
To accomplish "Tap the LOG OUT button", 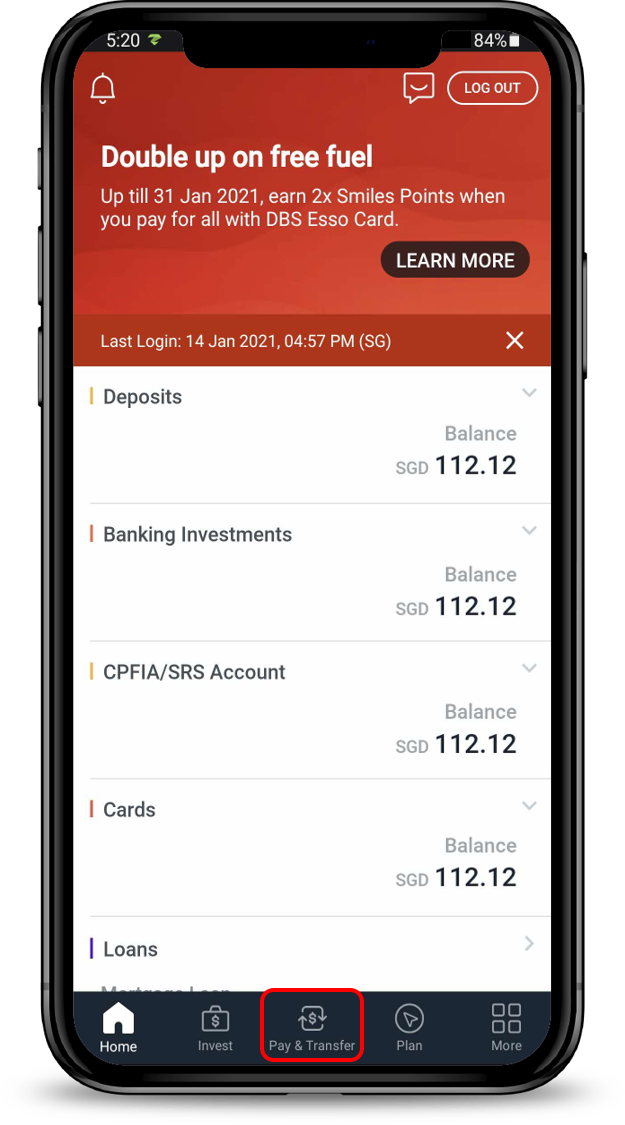I will [x=492, y=88].
